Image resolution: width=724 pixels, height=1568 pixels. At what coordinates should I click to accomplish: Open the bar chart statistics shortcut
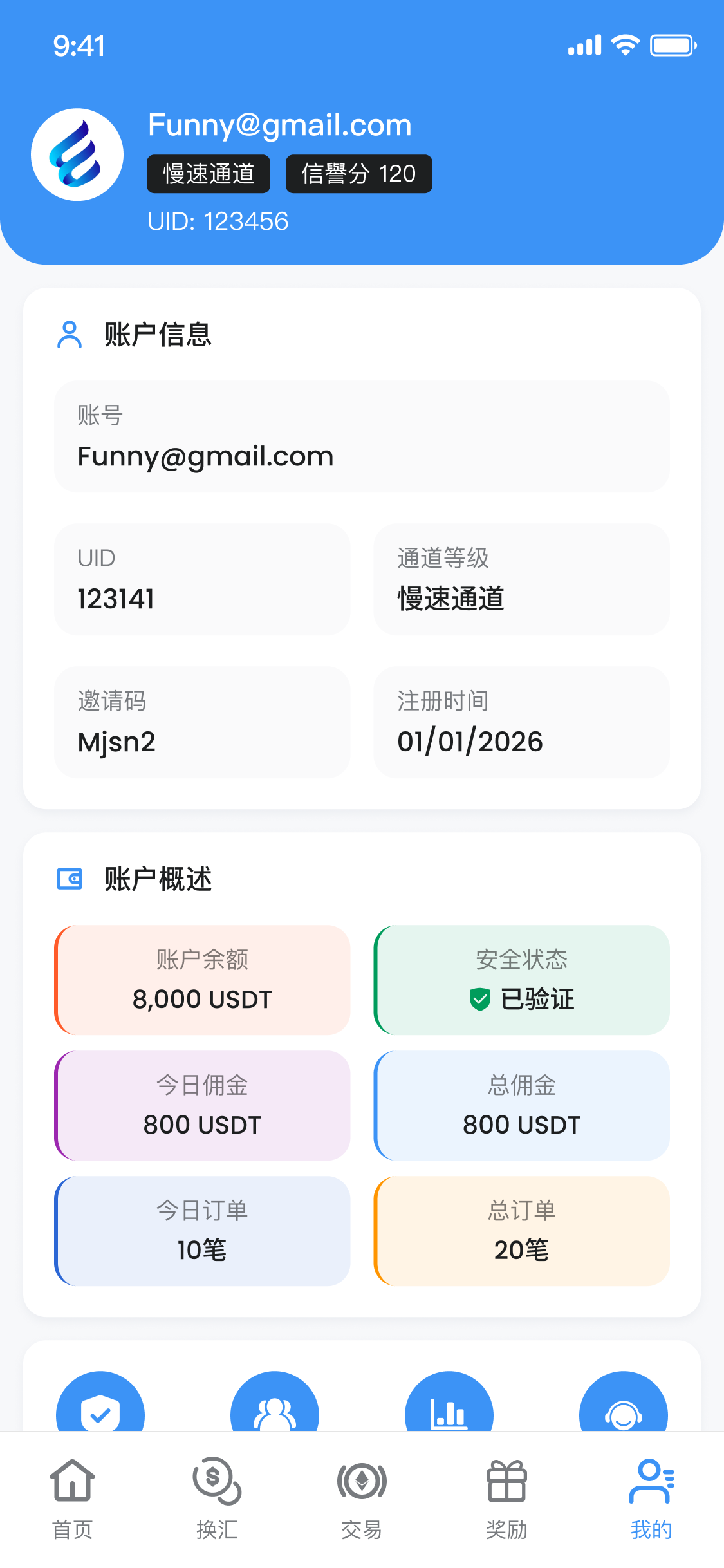pos(449,1406)
